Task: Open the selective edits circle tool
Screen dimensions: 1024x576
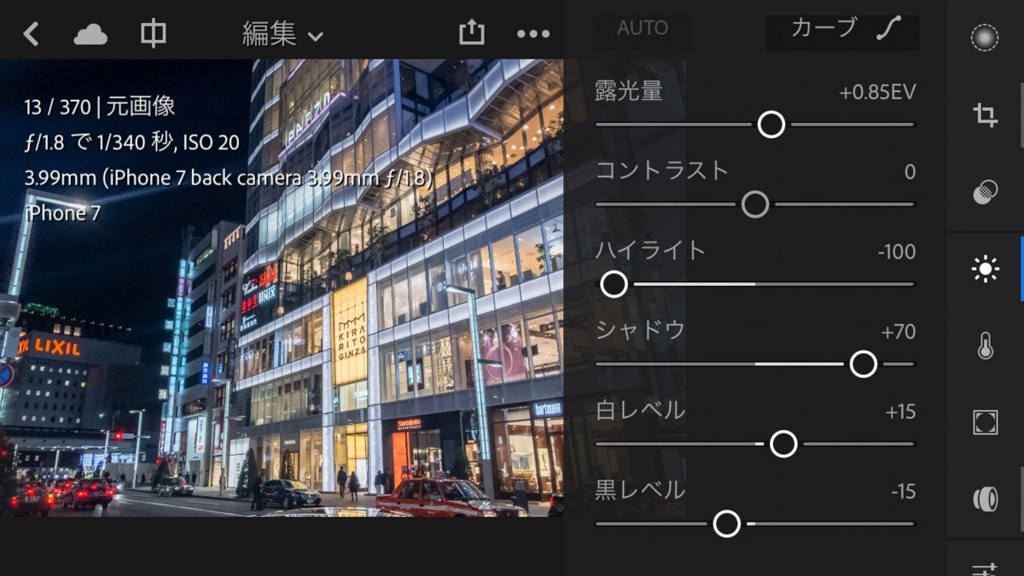Action: click(985, 37)
